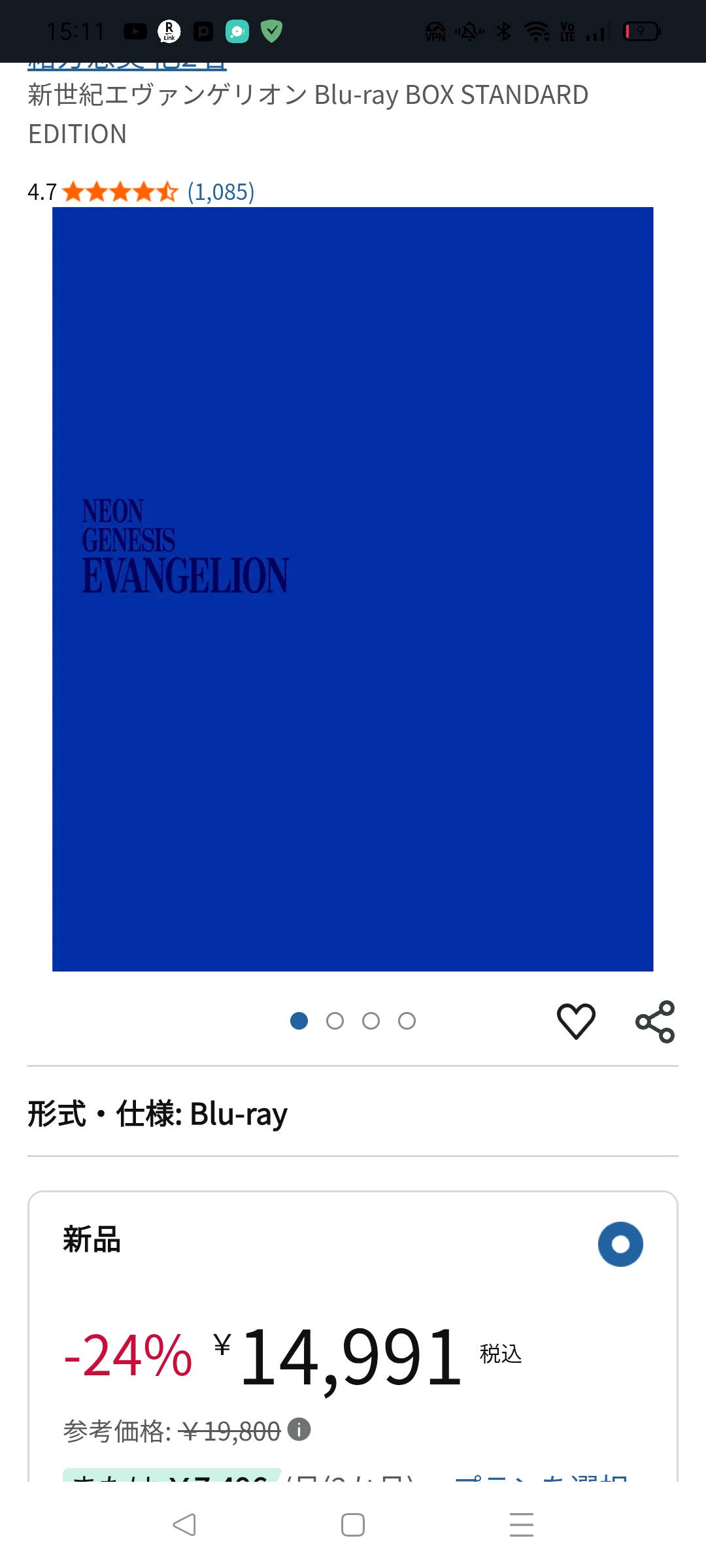Show info about 参考価格 ￥19,800

(x=299, y=1429)
